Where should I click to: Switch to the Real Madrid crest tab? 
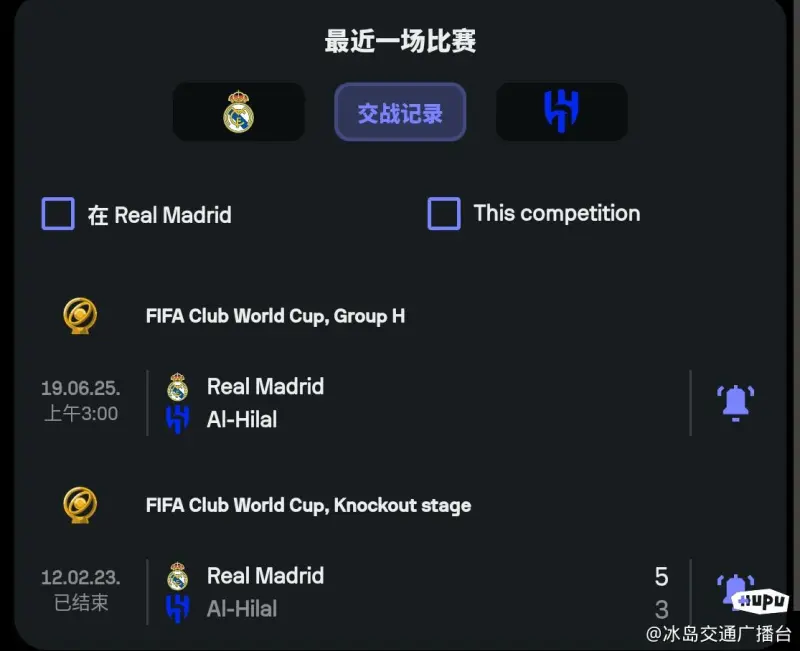coord(238,112)
